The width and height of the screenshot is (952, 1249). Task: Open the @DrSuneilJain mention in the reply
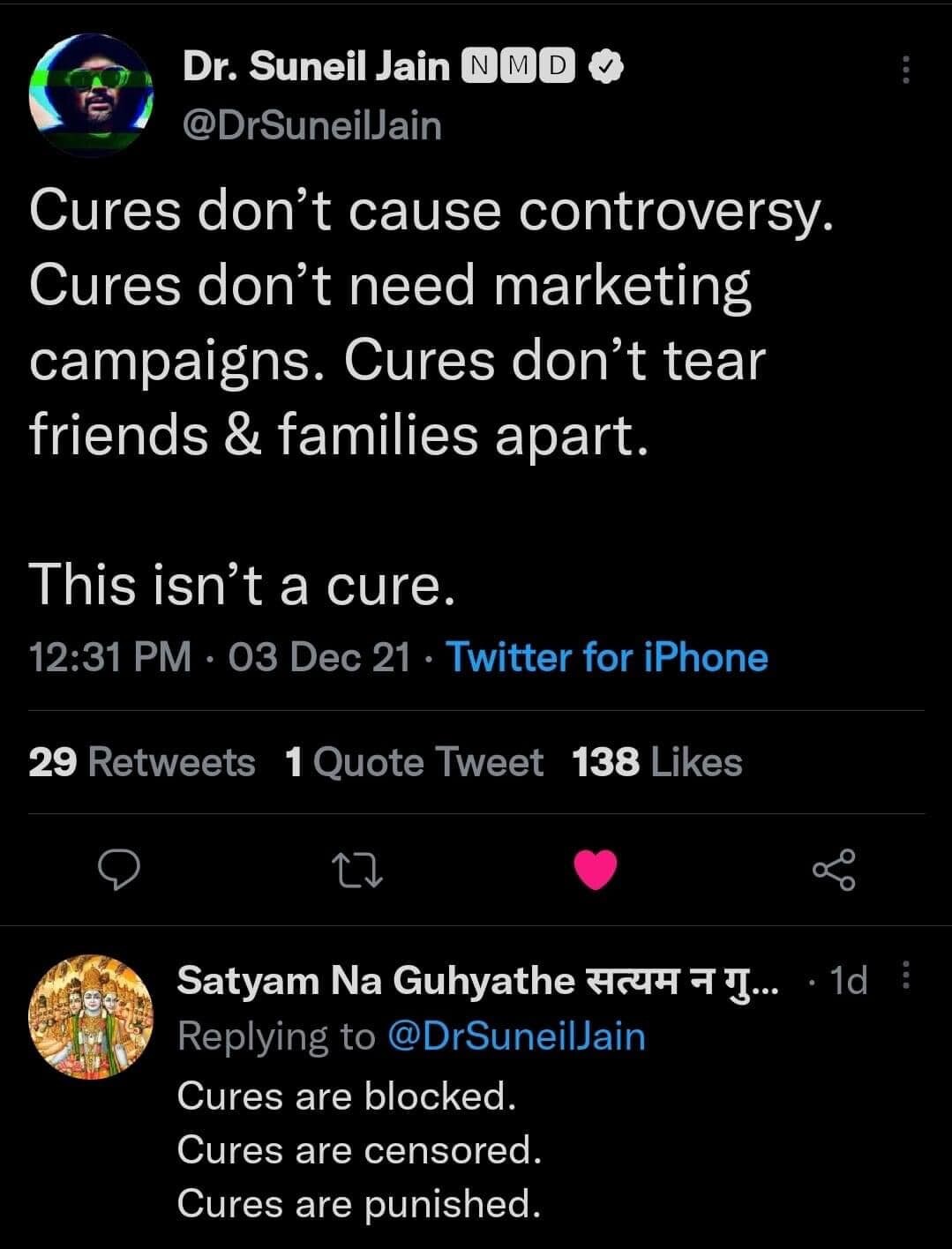pos(516,1036)
